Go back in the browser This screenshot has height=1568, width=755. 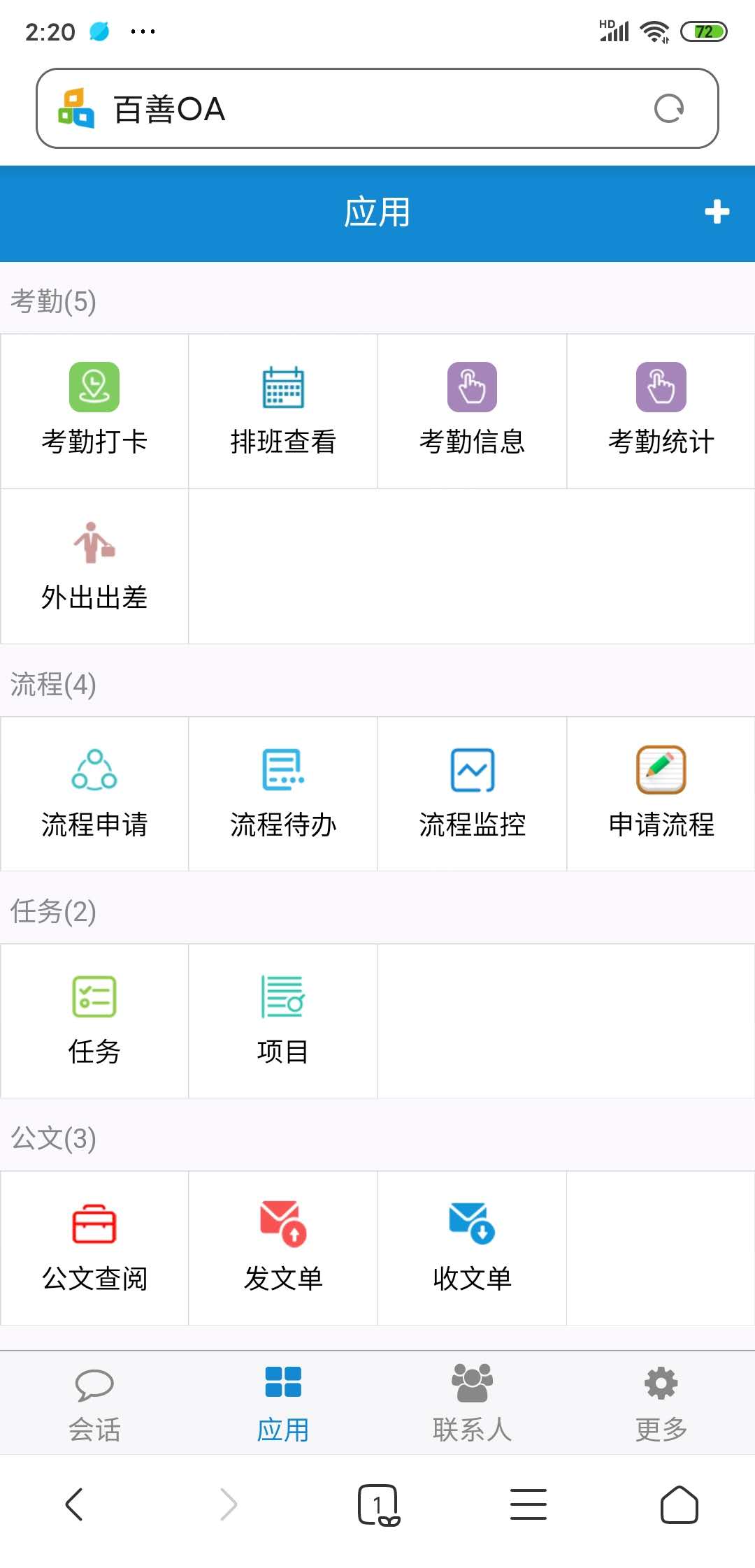tap(74, 1504)
